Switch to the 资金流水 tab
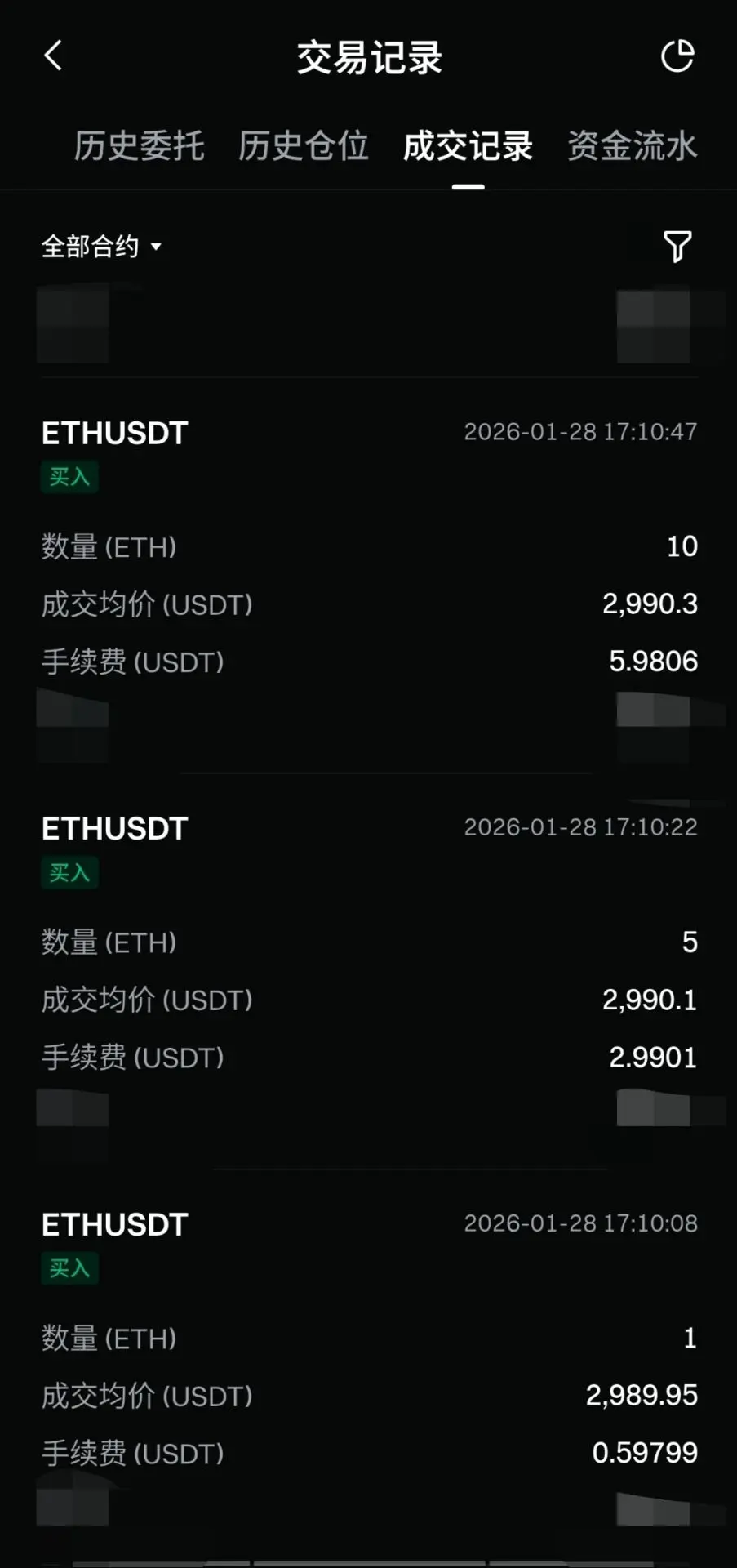This screenshot has height=1568, width=737. click(x=632, y=147)
